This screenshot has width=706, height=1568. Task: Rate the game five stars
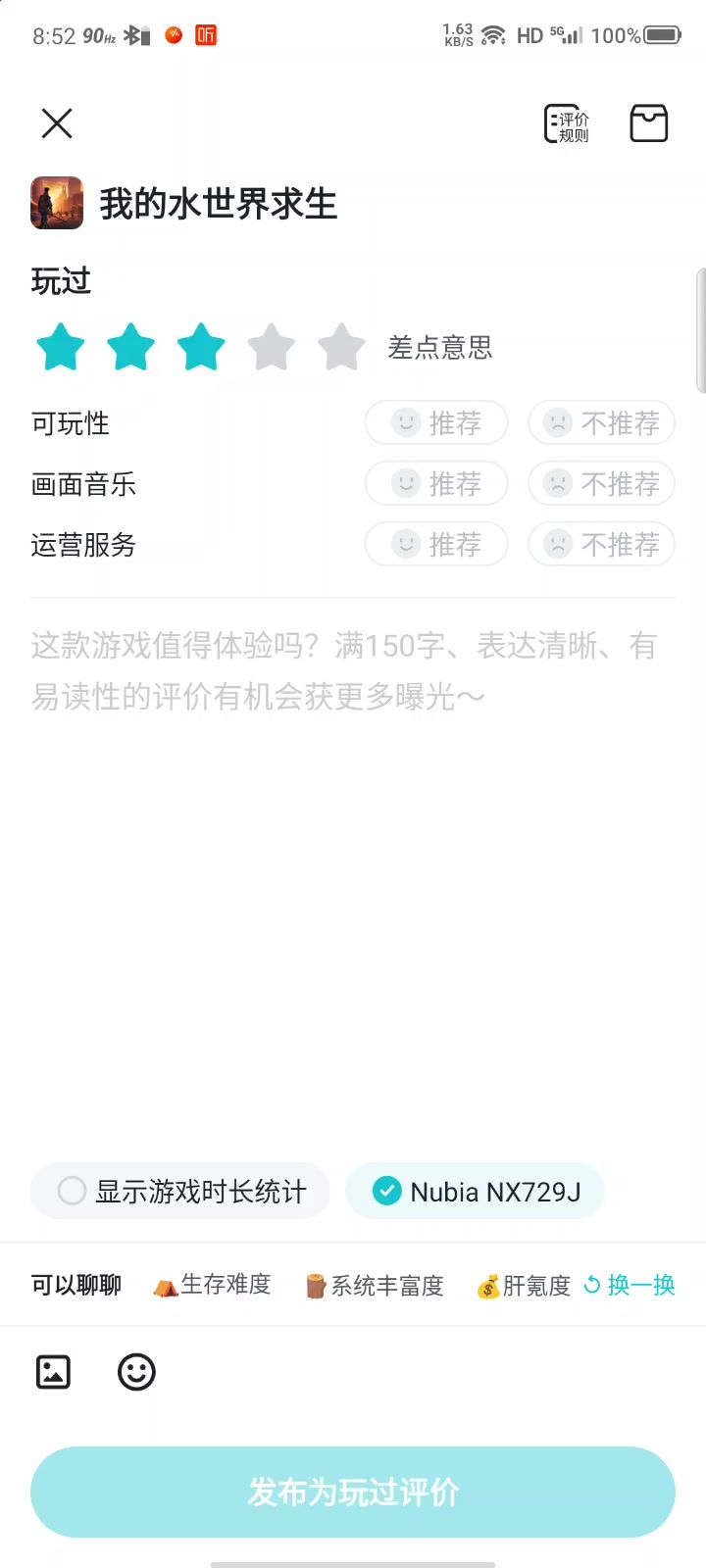[341, 348]
